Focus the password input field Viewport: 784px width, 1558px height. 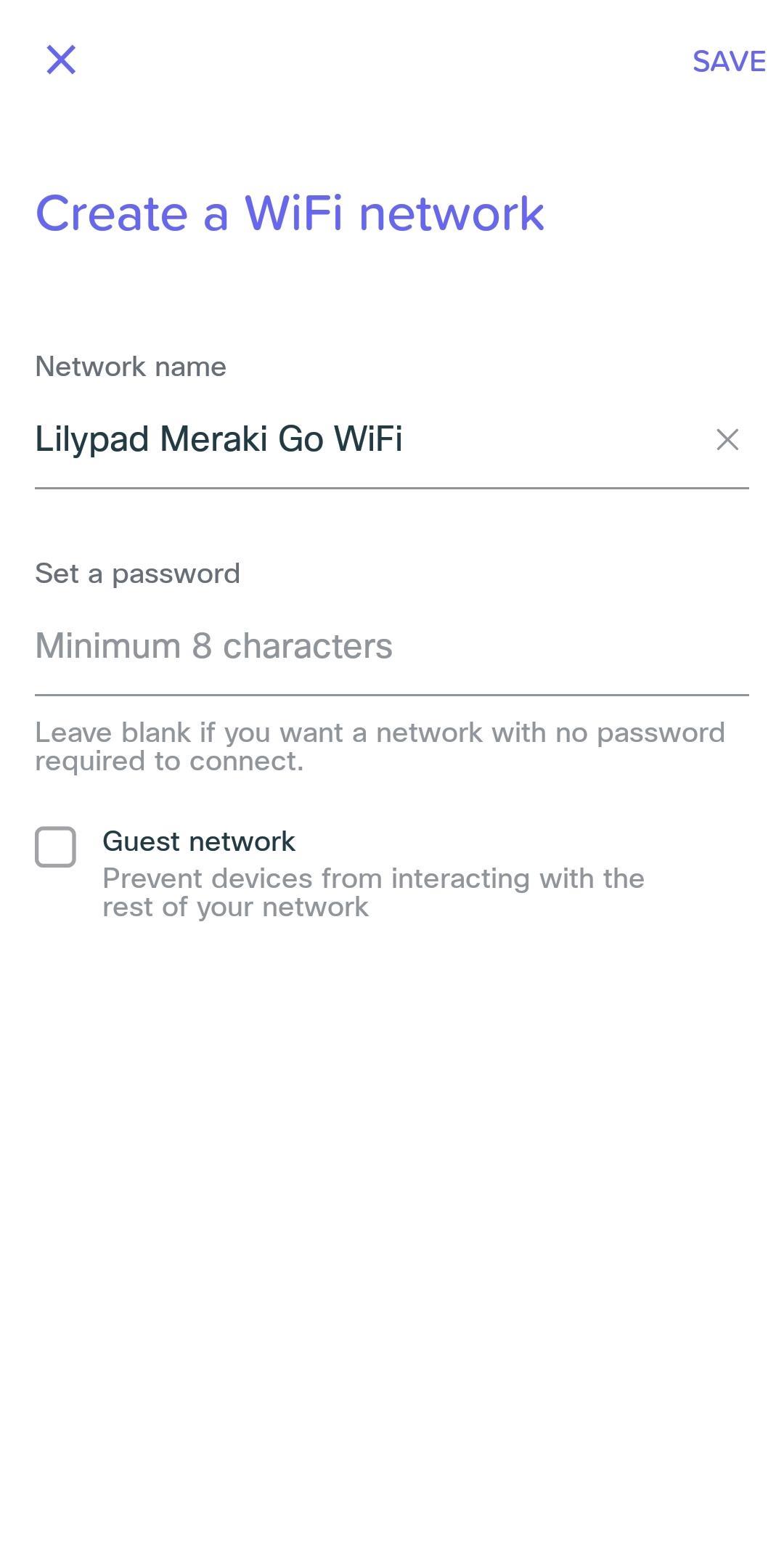point(392,646)
